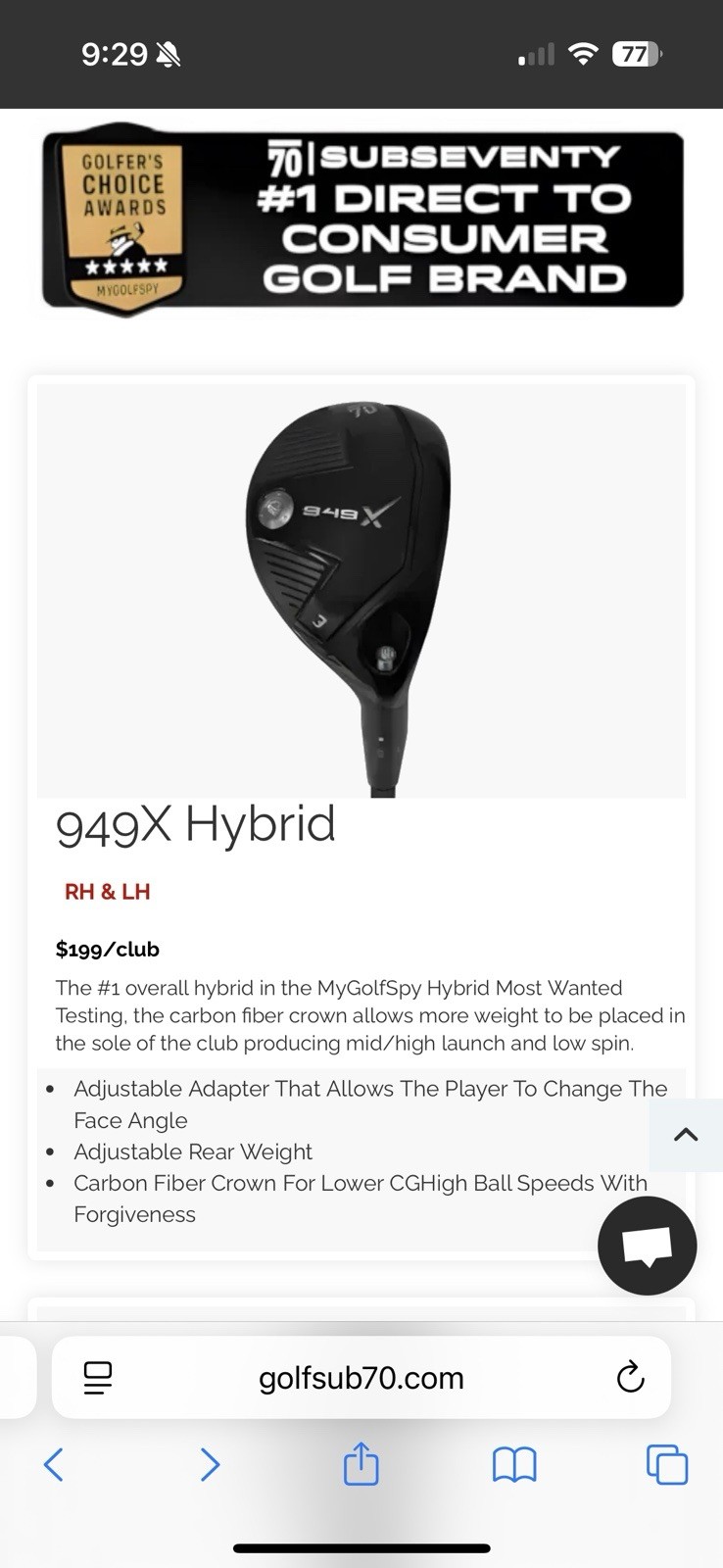Image resolution: width=723 pixels, height=1568 pixels.
Task: Open the Safari page settings menu
Action: click(x=98, y=1378)
